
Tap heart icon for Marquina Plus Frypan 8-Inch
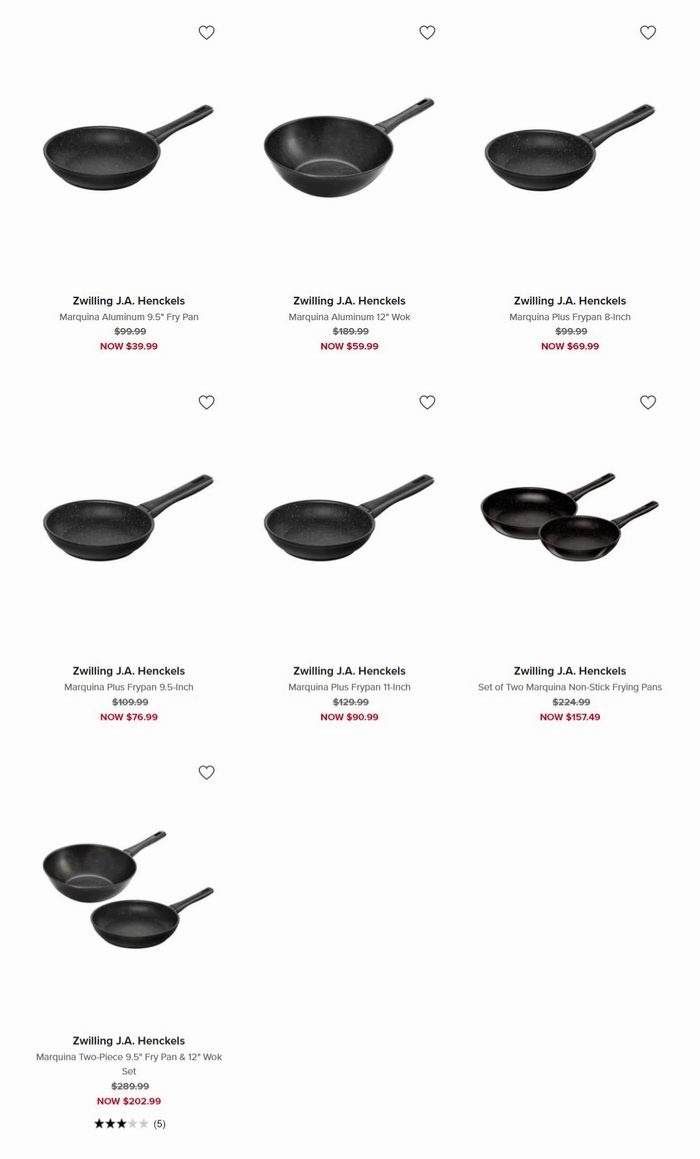click(648, 33)
